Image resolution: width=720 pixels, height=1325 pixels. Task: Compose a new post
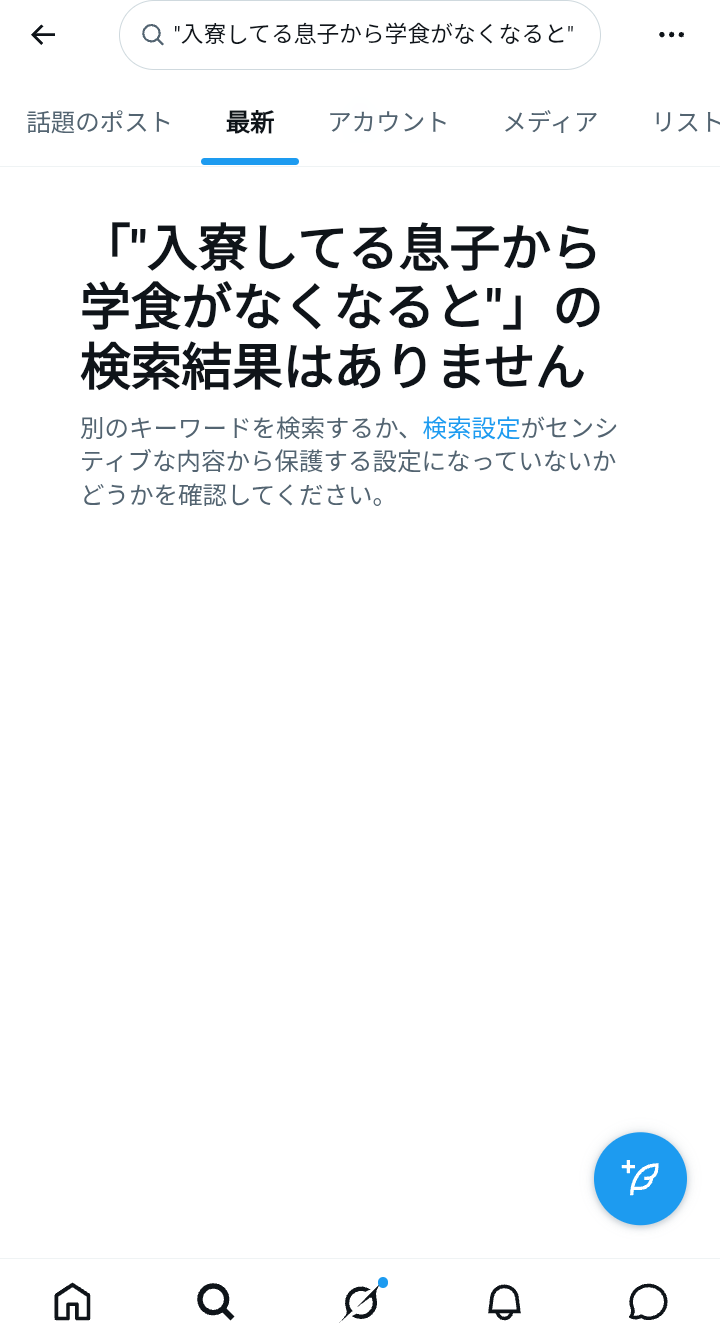[640, 1179]
